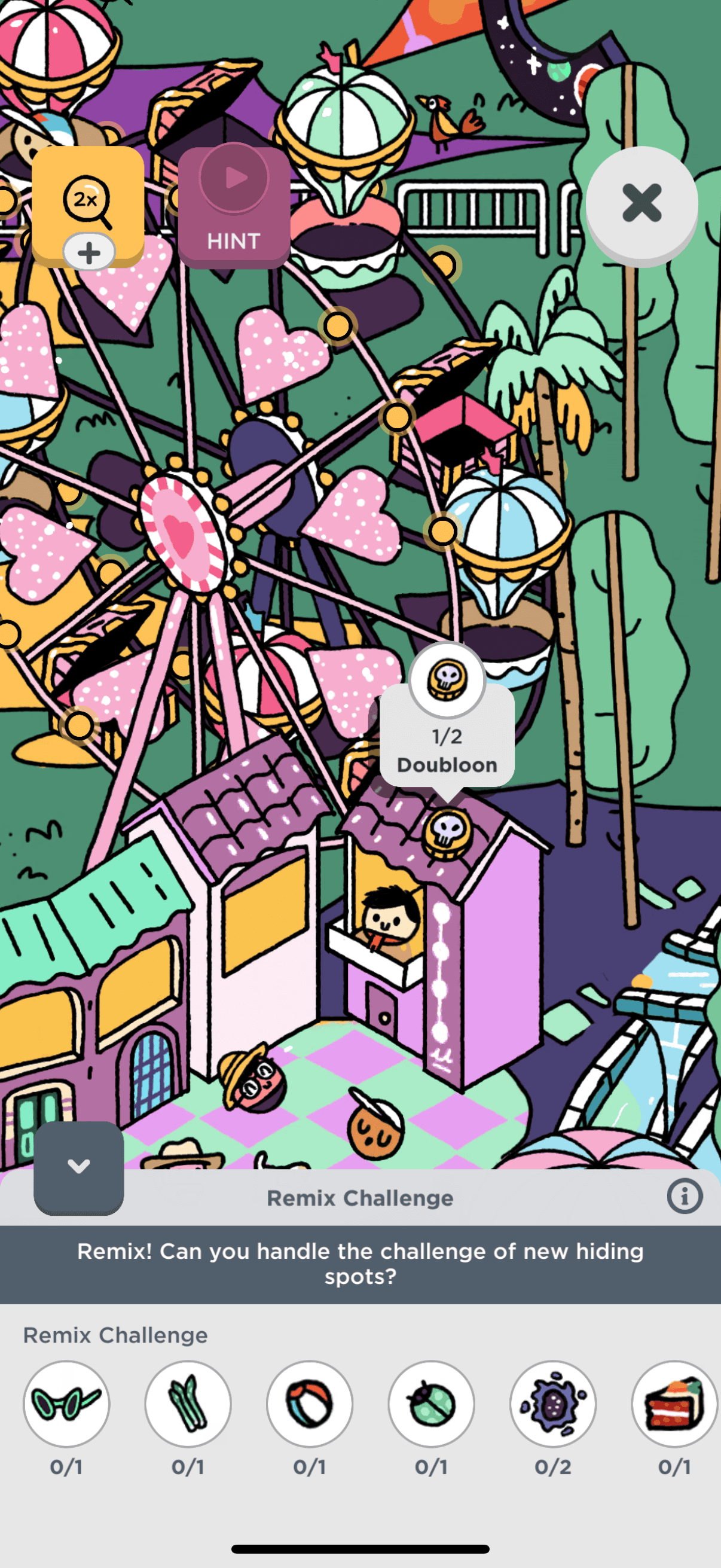Select the beach ball item to find
721x1568 pixels.
[310, 1404]
